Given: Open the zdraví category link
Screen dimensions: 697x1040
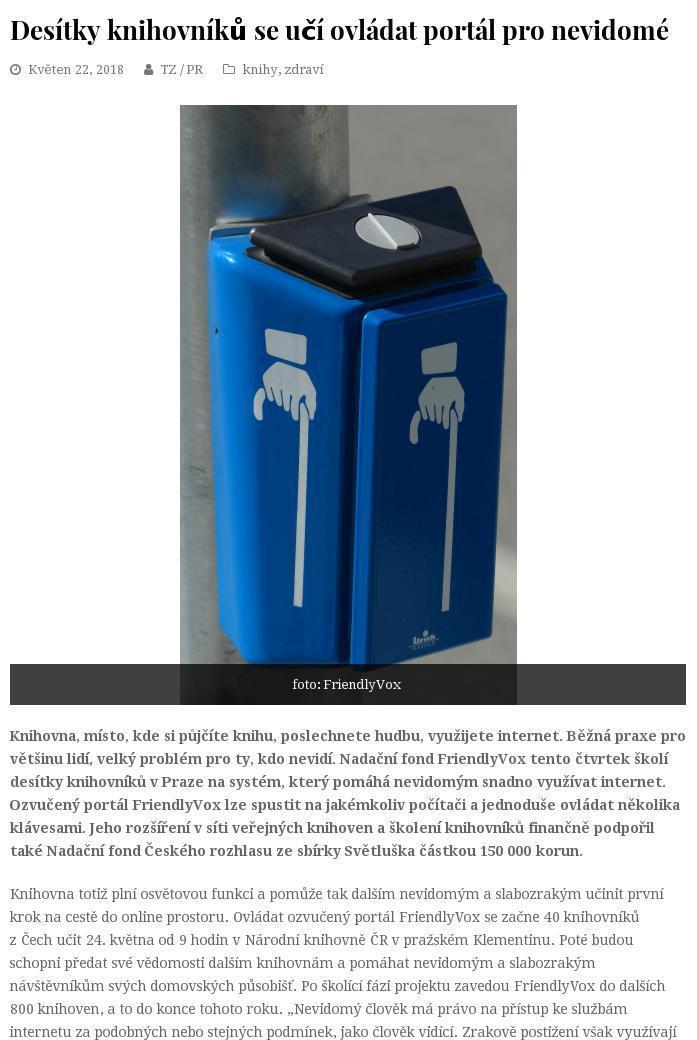Looking at the screenshot, I should [304, 70].
